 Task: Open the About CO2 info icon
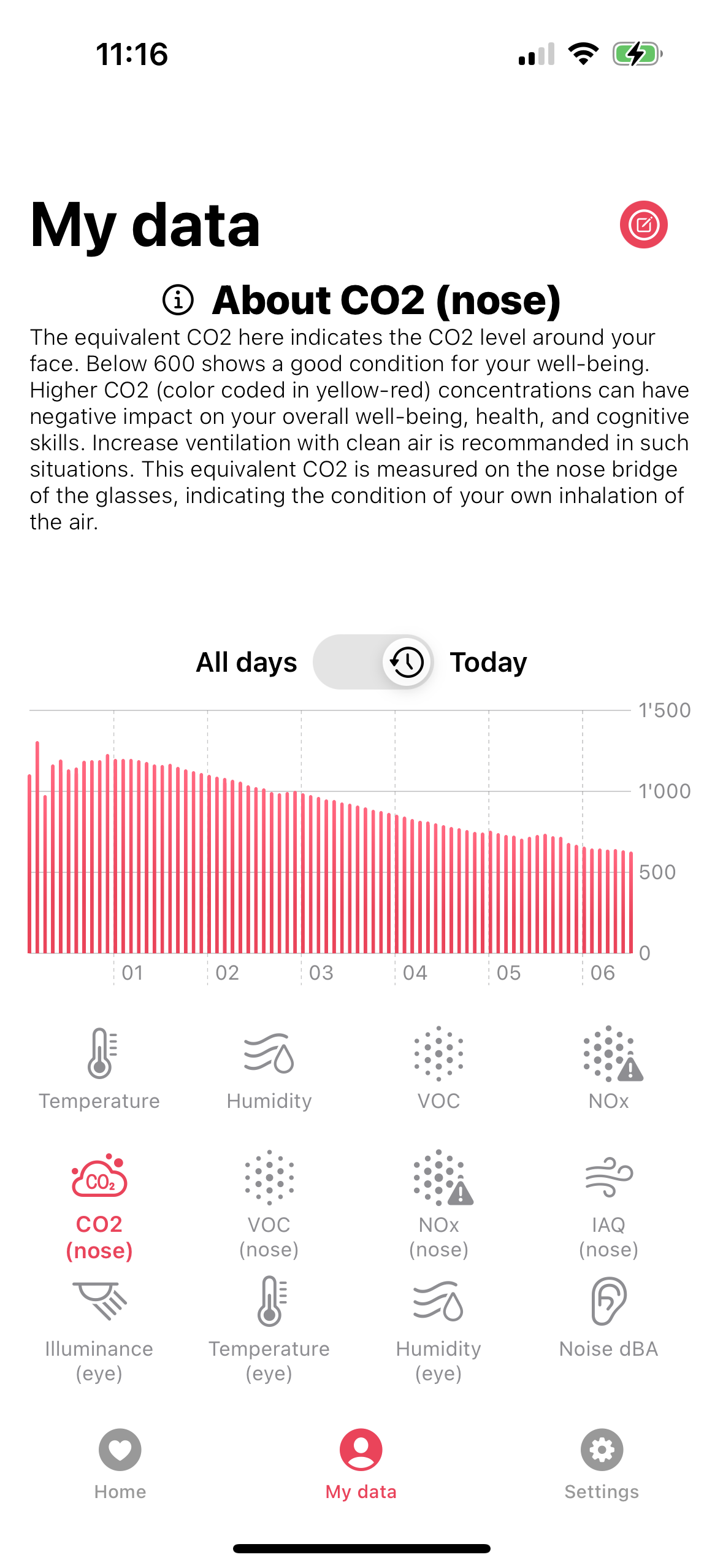177,301
